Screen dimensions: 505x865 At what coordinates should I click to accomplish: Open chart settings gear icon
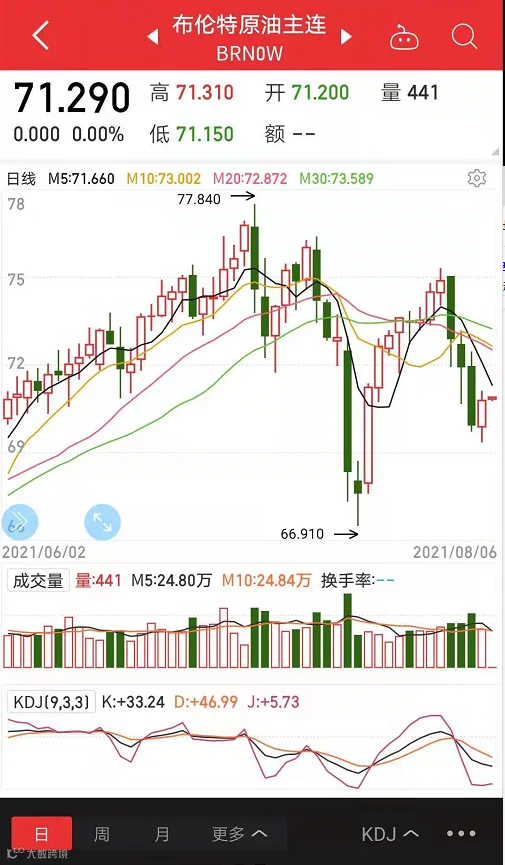point(476,178)
